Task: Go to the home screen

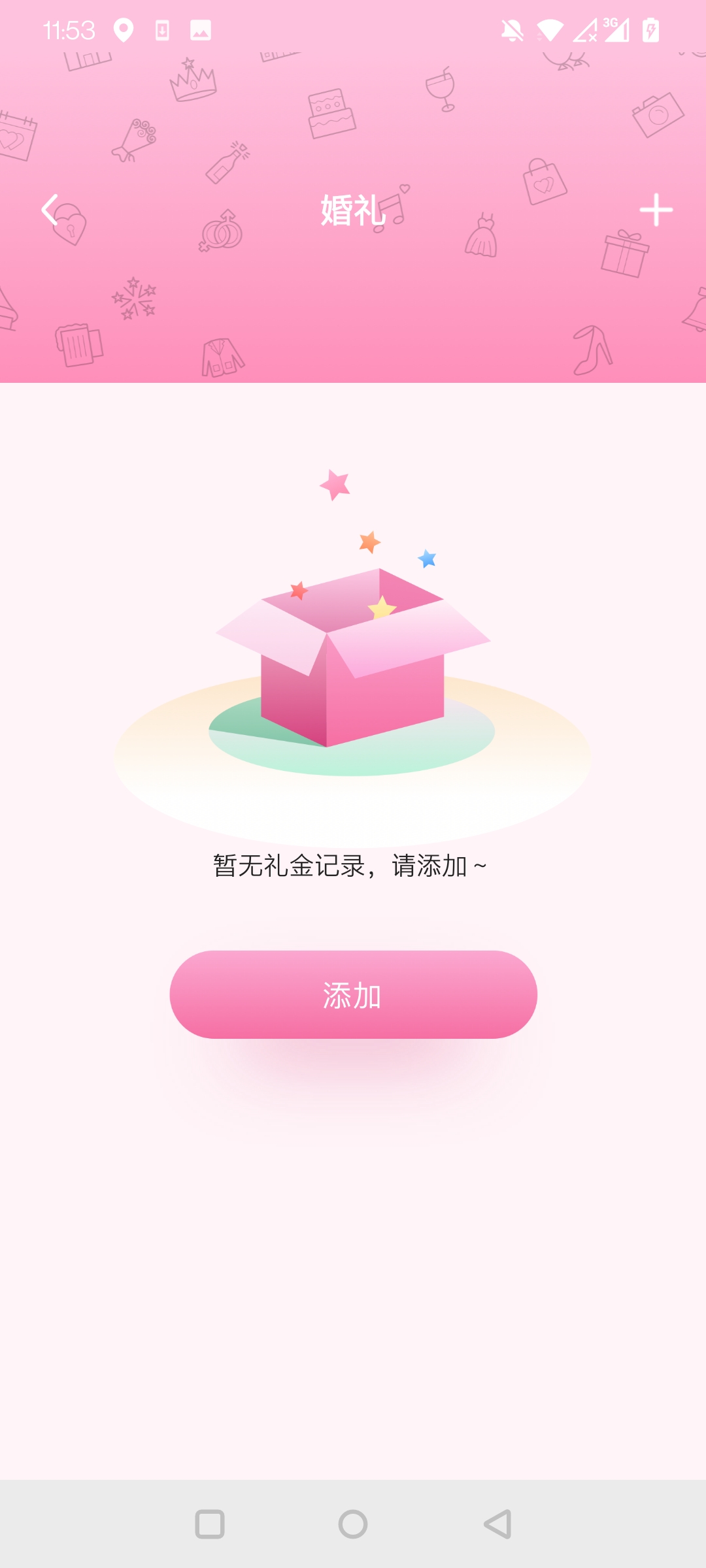Action: click(353, 1524)
